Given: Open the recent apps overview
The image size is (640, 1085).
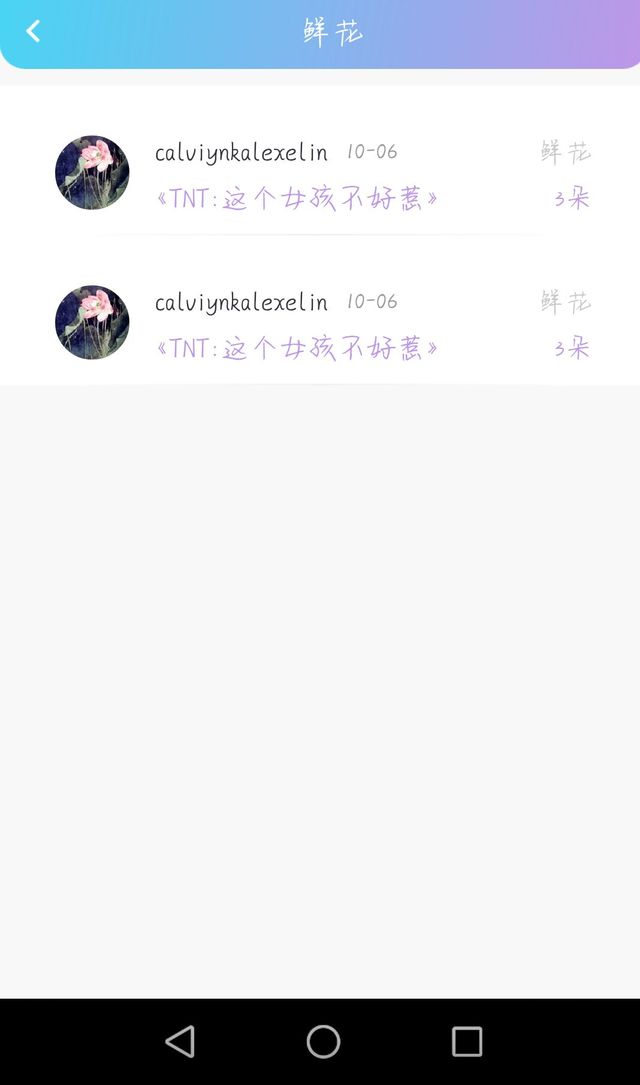Looking at the screenshot, I should [x=466, y=1042].
